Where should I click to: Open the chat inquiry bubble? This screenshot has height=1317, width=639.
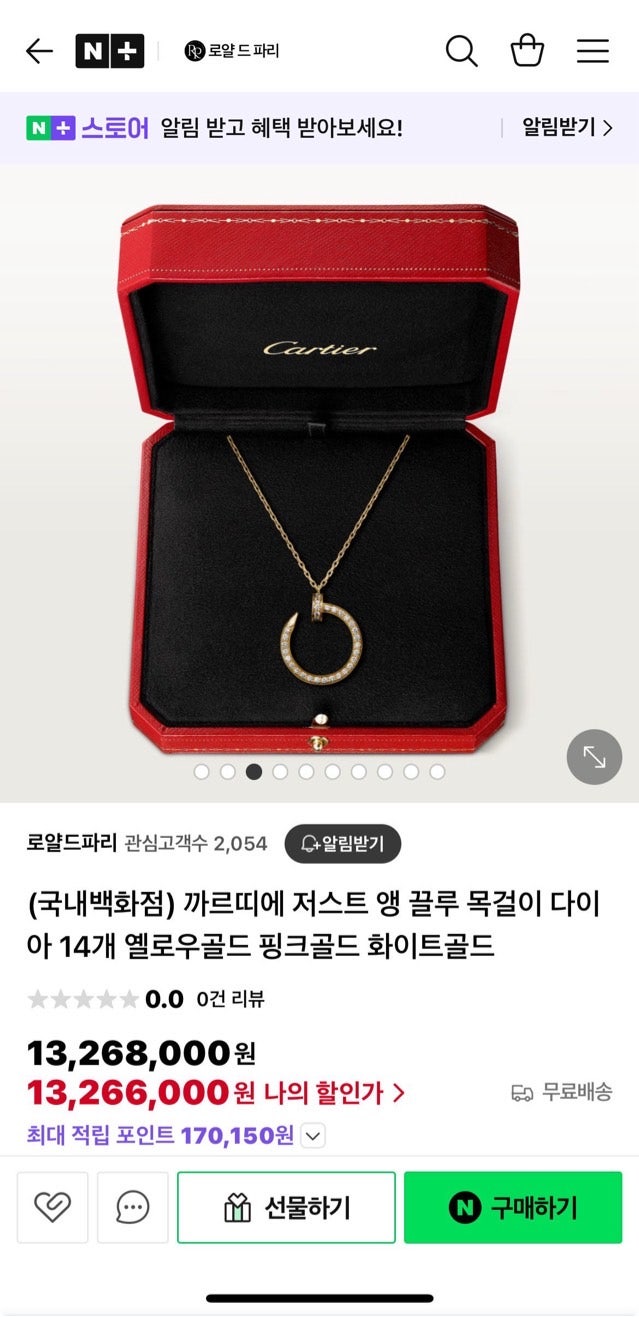(x=132, y=1207)
